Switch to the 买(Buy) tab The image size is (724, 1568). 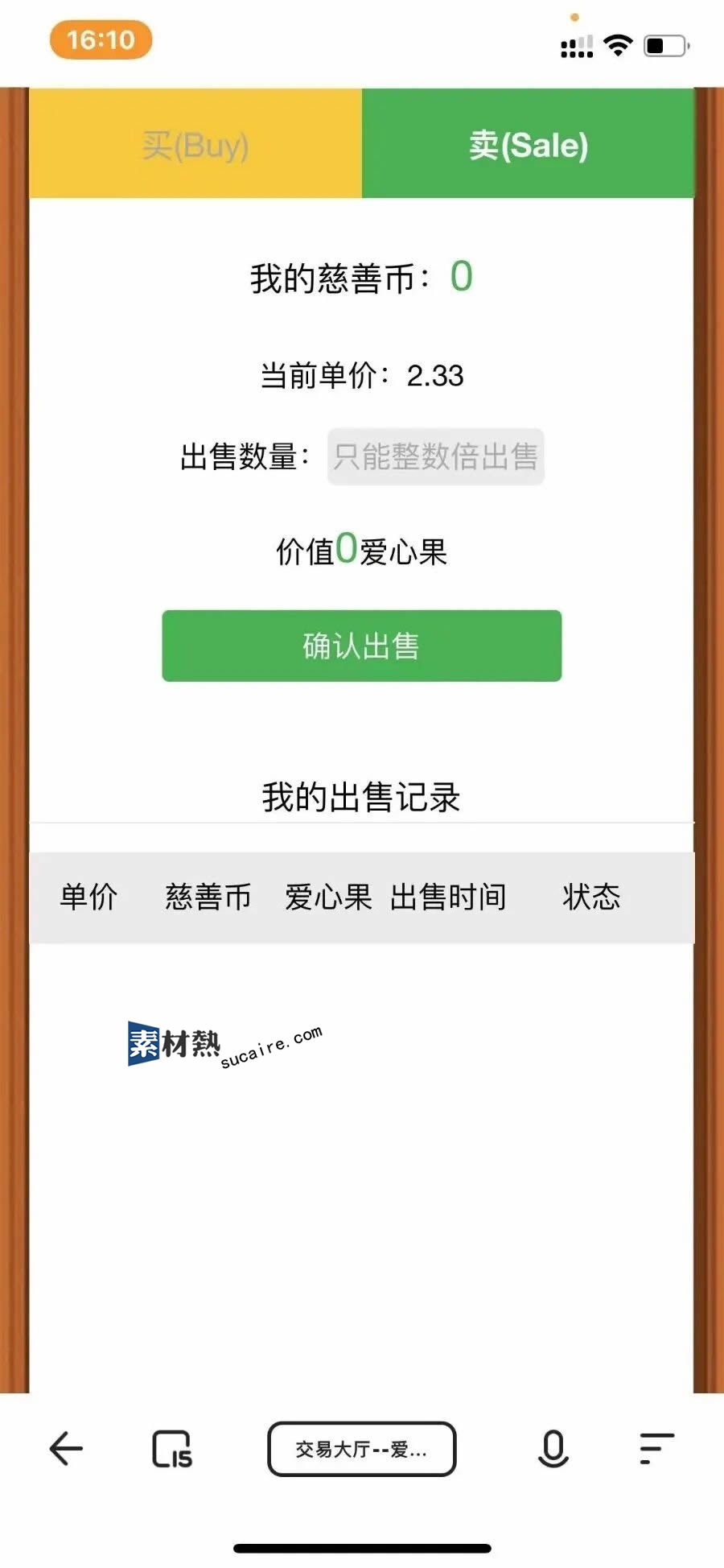195,145
